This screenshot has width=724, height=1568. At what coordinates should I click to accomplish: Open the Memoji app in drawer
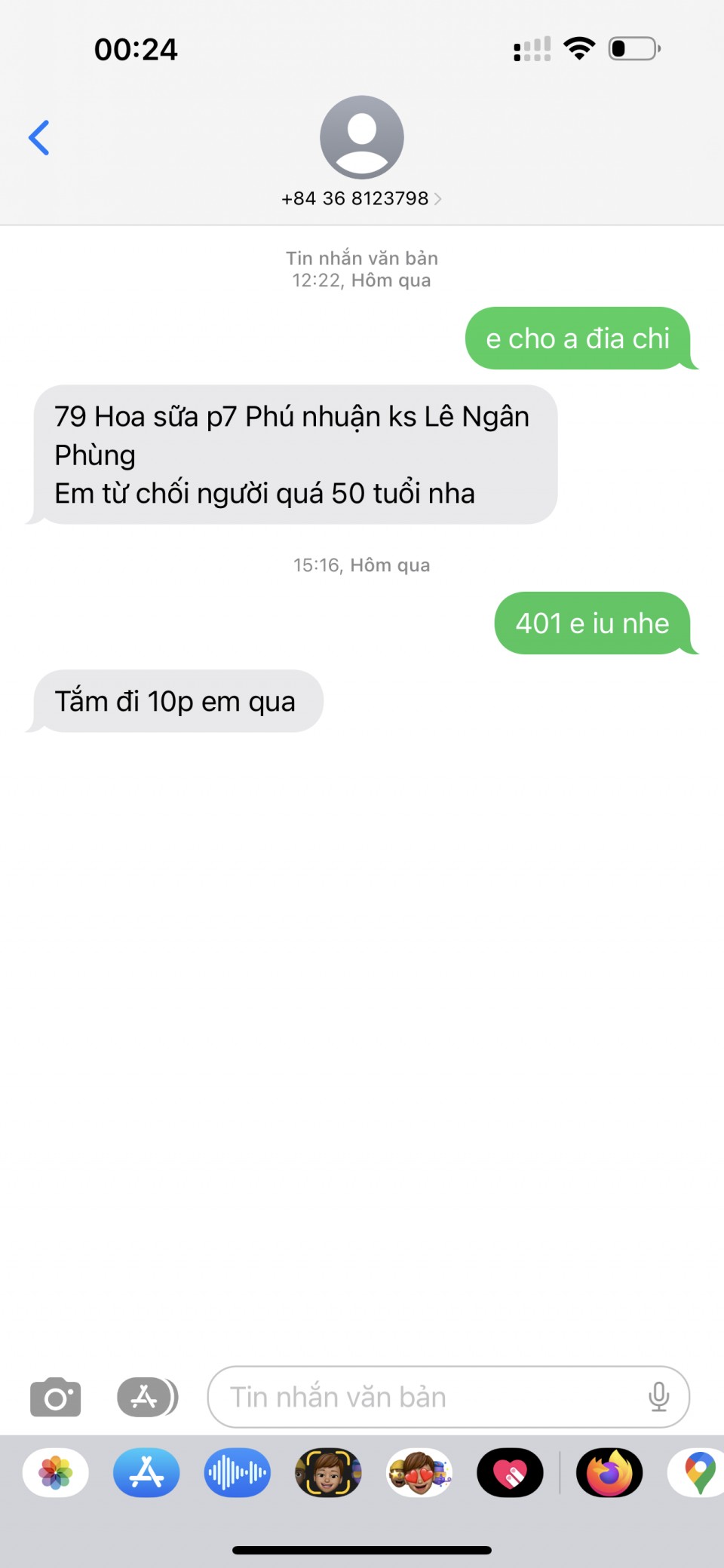328,1472
